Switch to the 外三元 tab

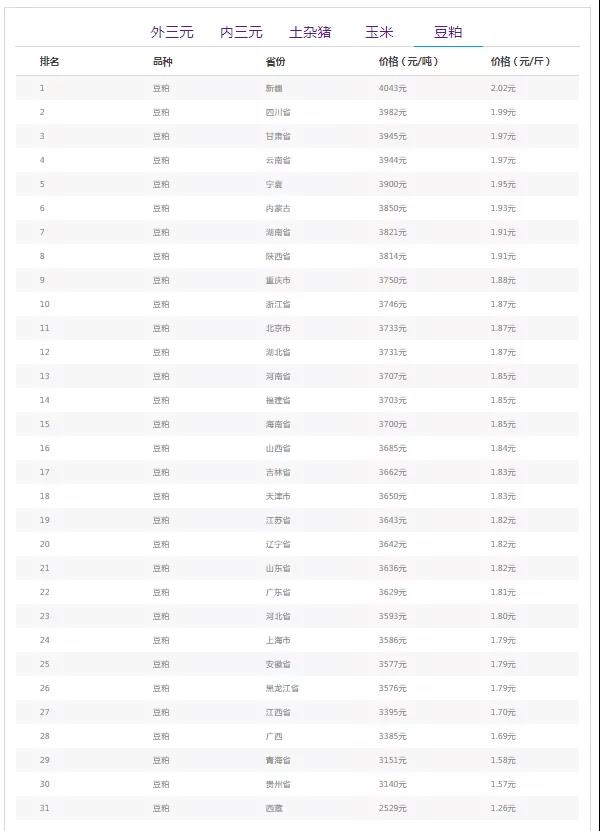pos(172,32)
